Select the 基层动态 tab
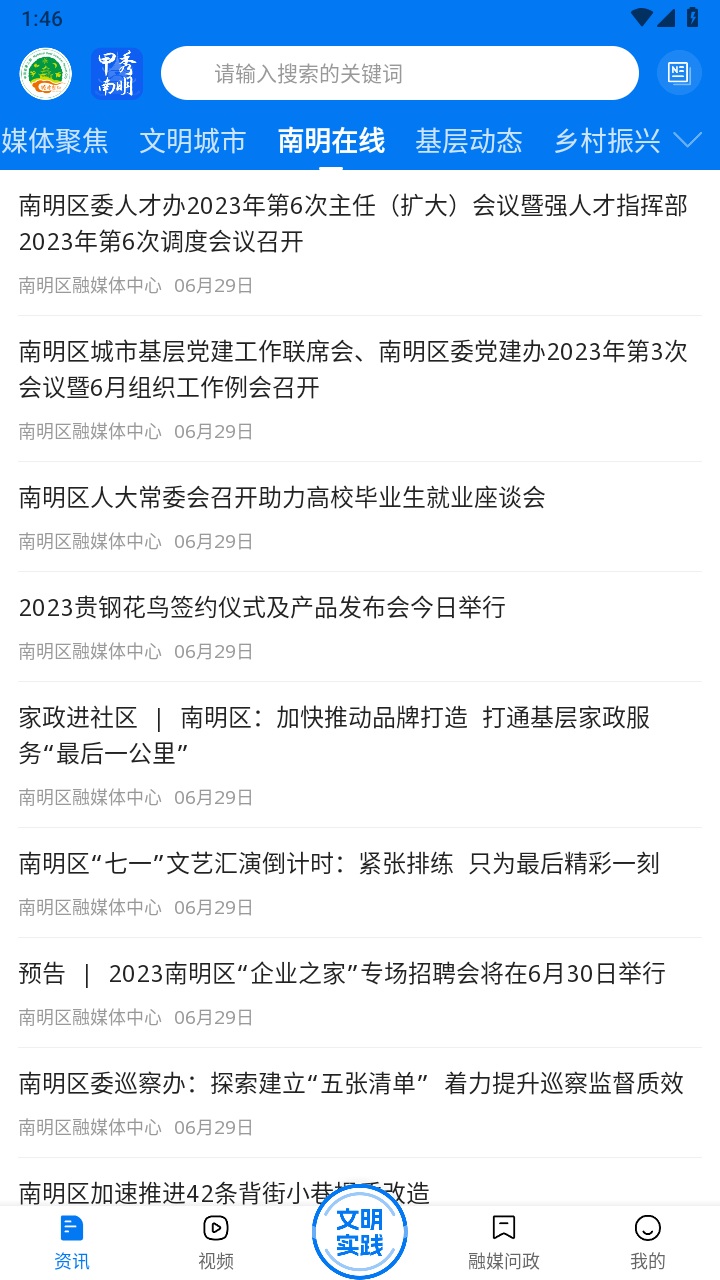Image resolution: width=720 pixels, height=1280 pixels. tap(469, 141)
